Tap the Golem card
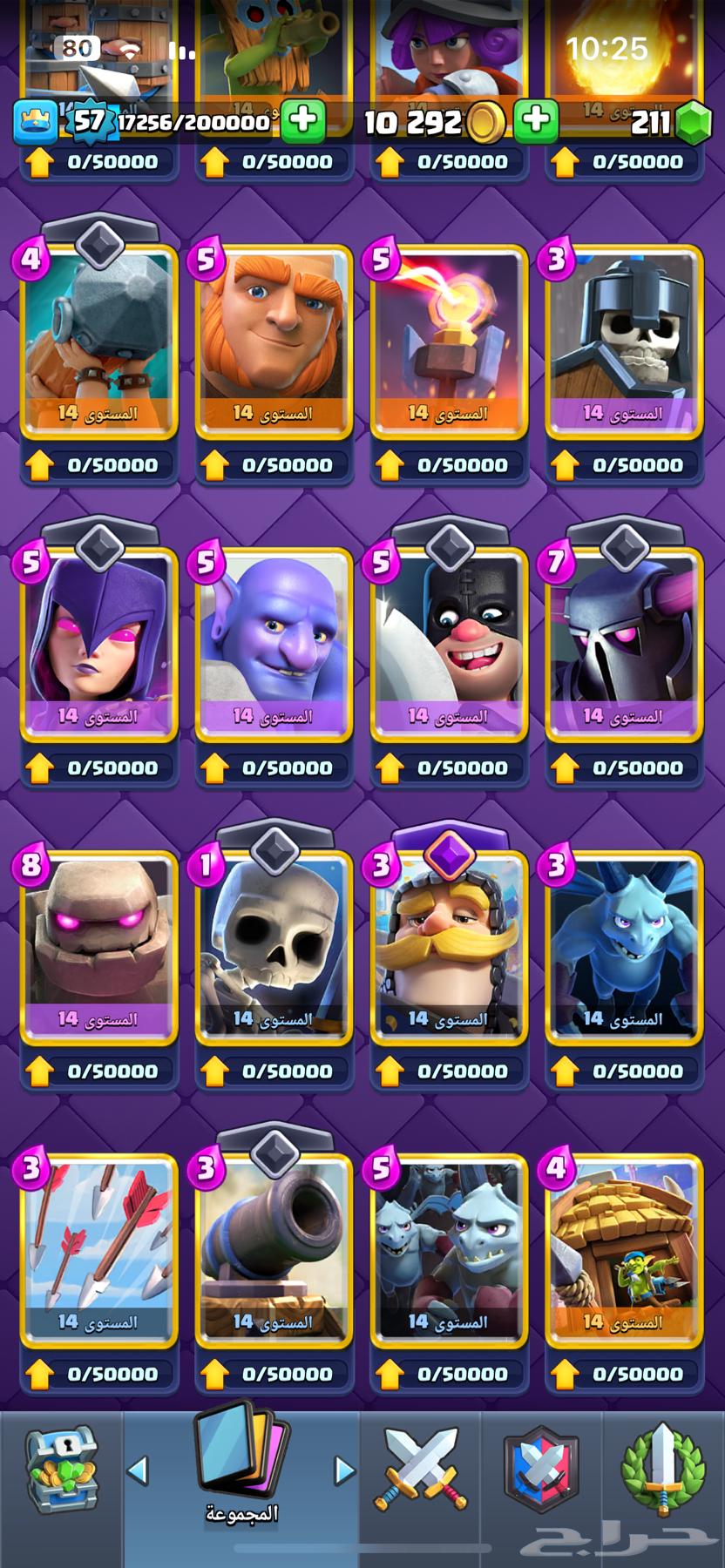The width and height of the screenshot is (725, 1568). [x=98, y=946]
